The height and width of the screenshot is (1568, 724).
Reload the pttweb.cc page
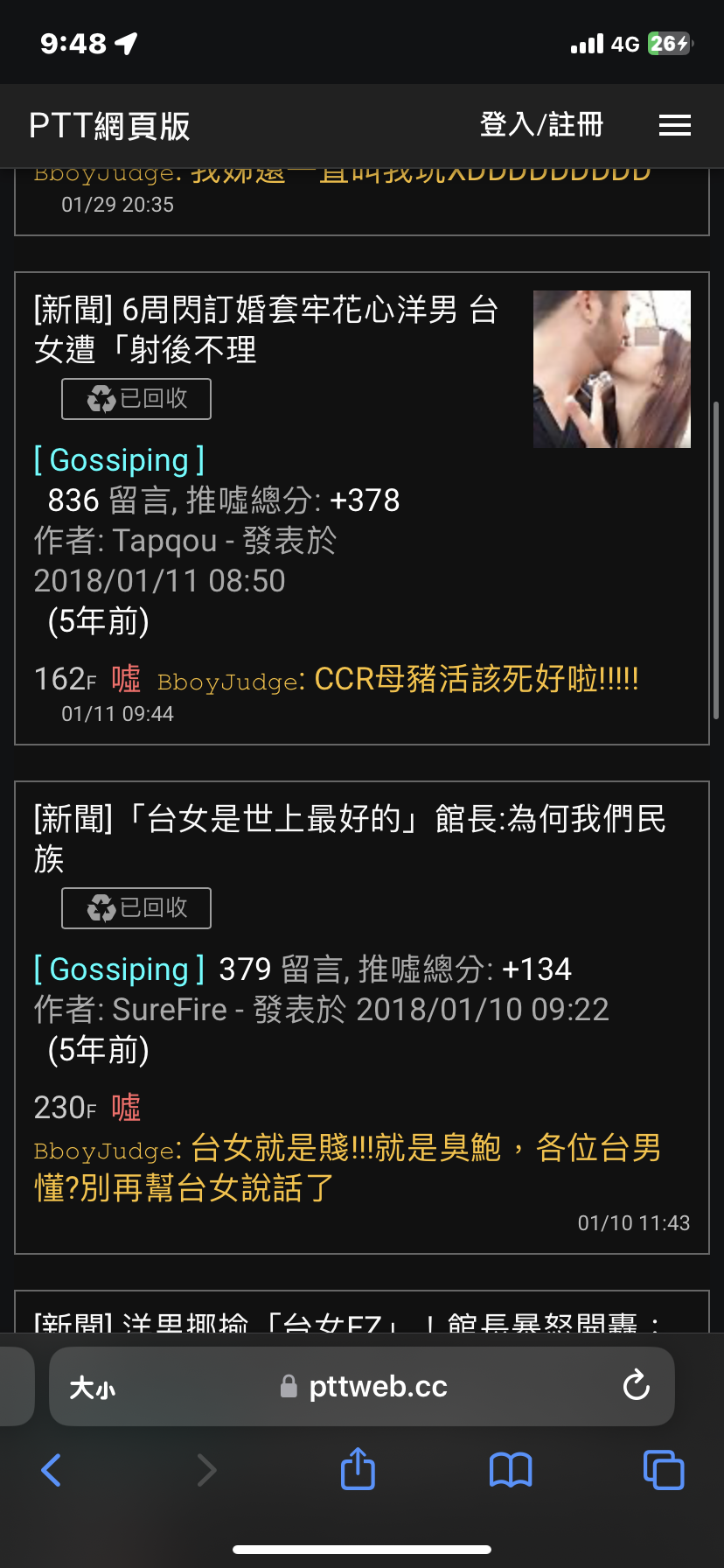(636, 1386)
